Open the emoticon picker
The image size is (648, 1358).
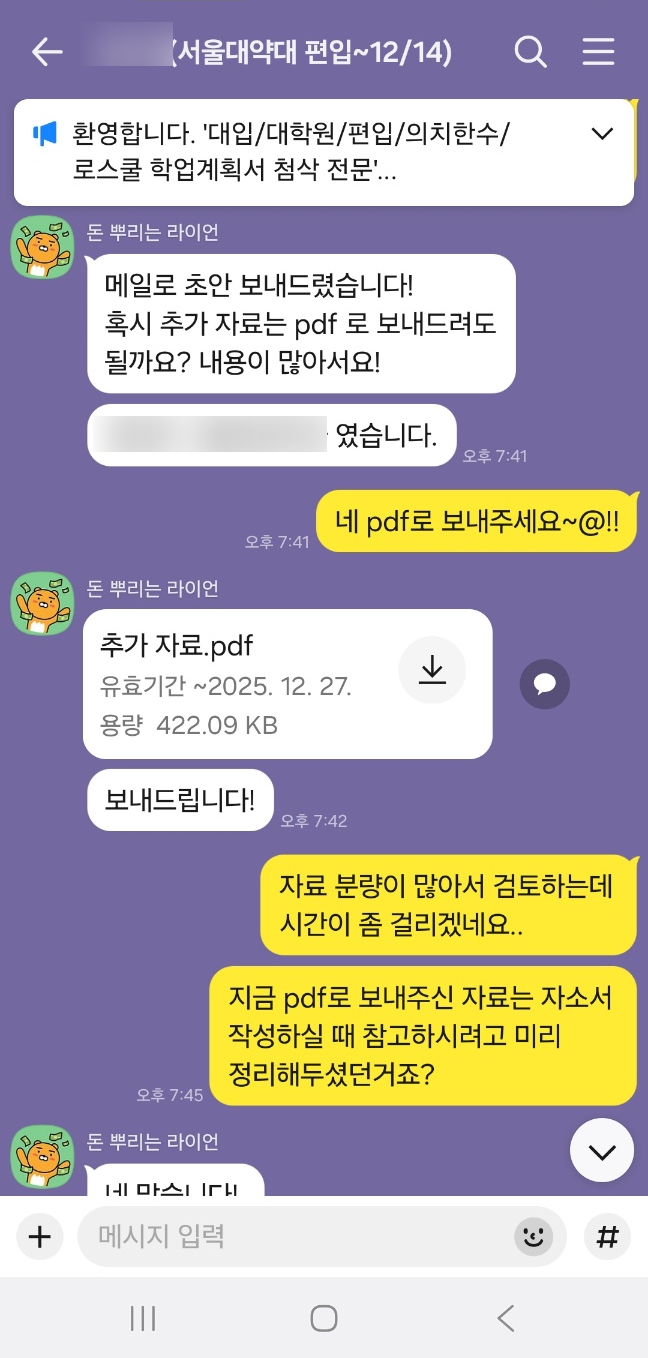point(533,1237)
